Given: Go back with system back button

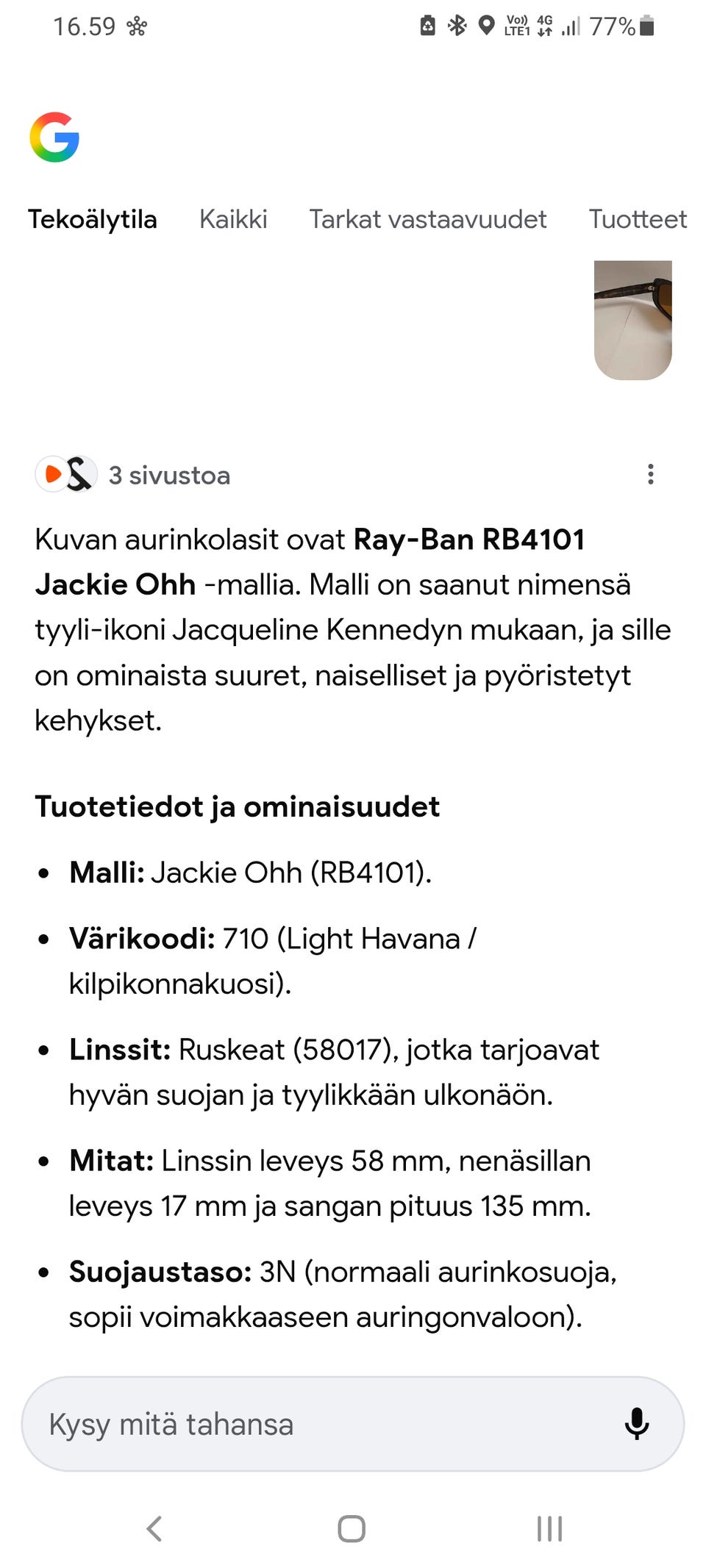Looking at the screenshot, I should (x=154, y=1528).
